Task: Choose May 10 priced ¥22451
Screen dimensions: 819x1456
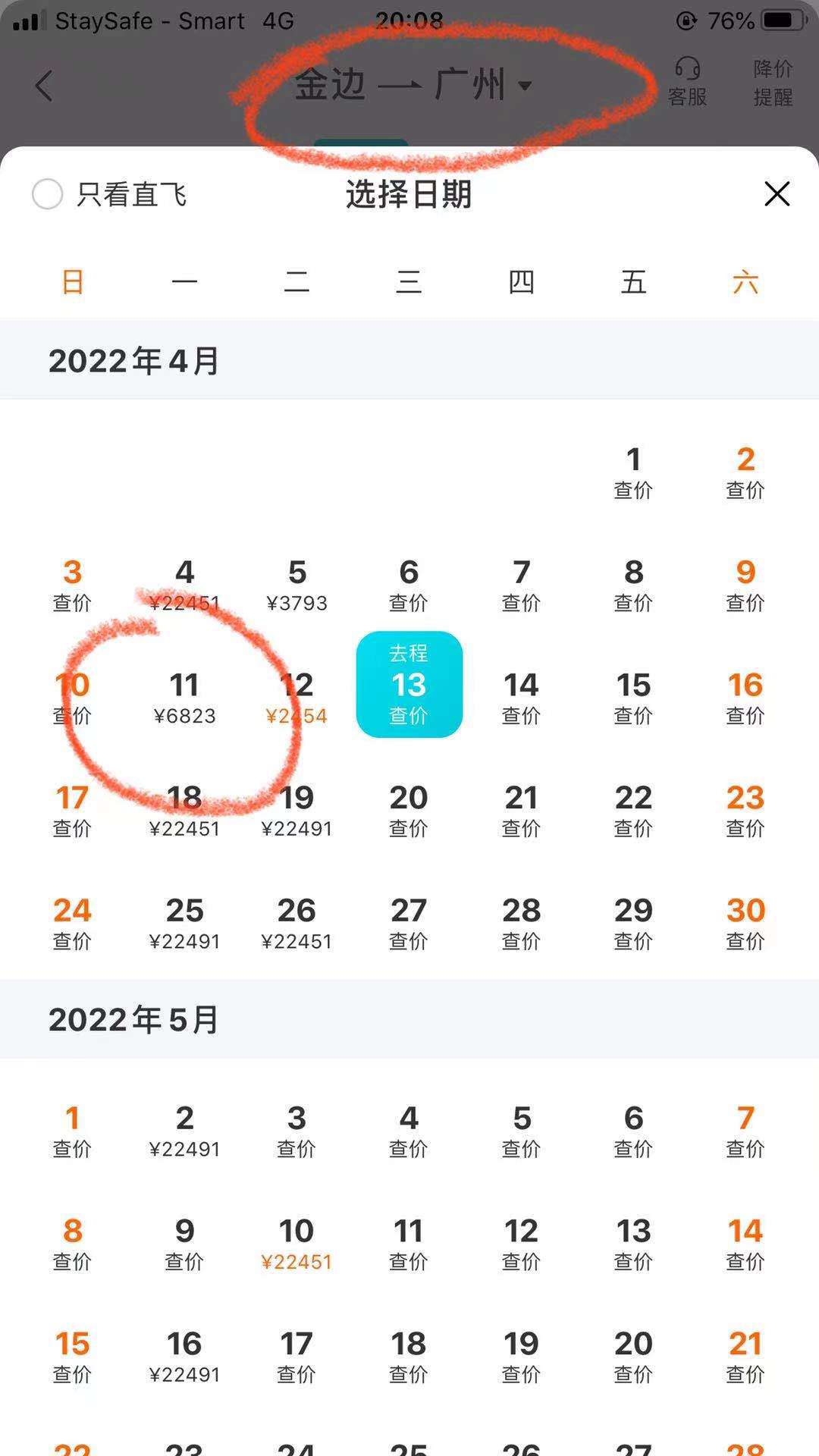Action: (297, 1244)
